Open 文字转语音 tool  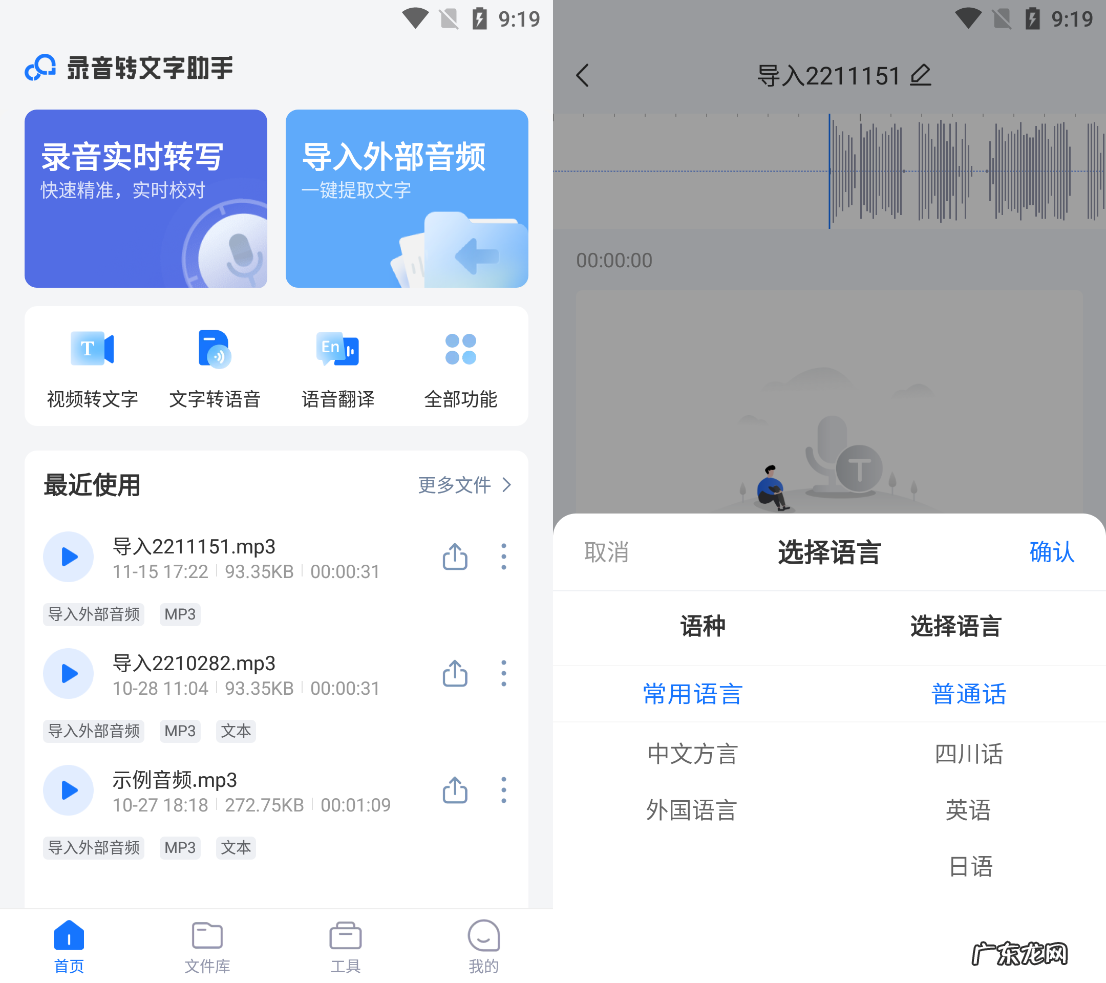pyautogui.click(x=214, y=368)
